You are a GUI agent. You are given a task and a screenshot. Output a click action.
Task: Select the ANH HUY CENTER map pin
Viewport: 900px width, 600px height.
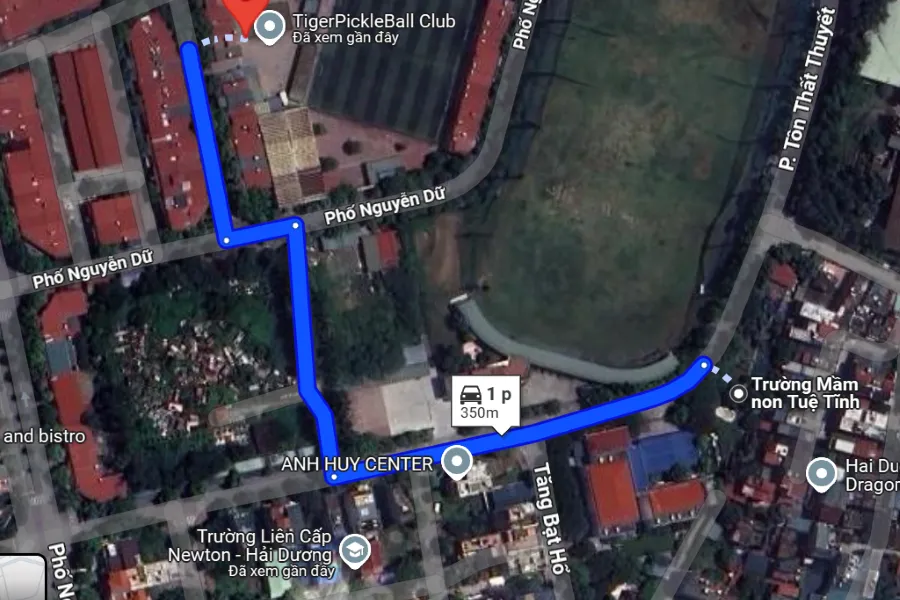pos(457,462)
